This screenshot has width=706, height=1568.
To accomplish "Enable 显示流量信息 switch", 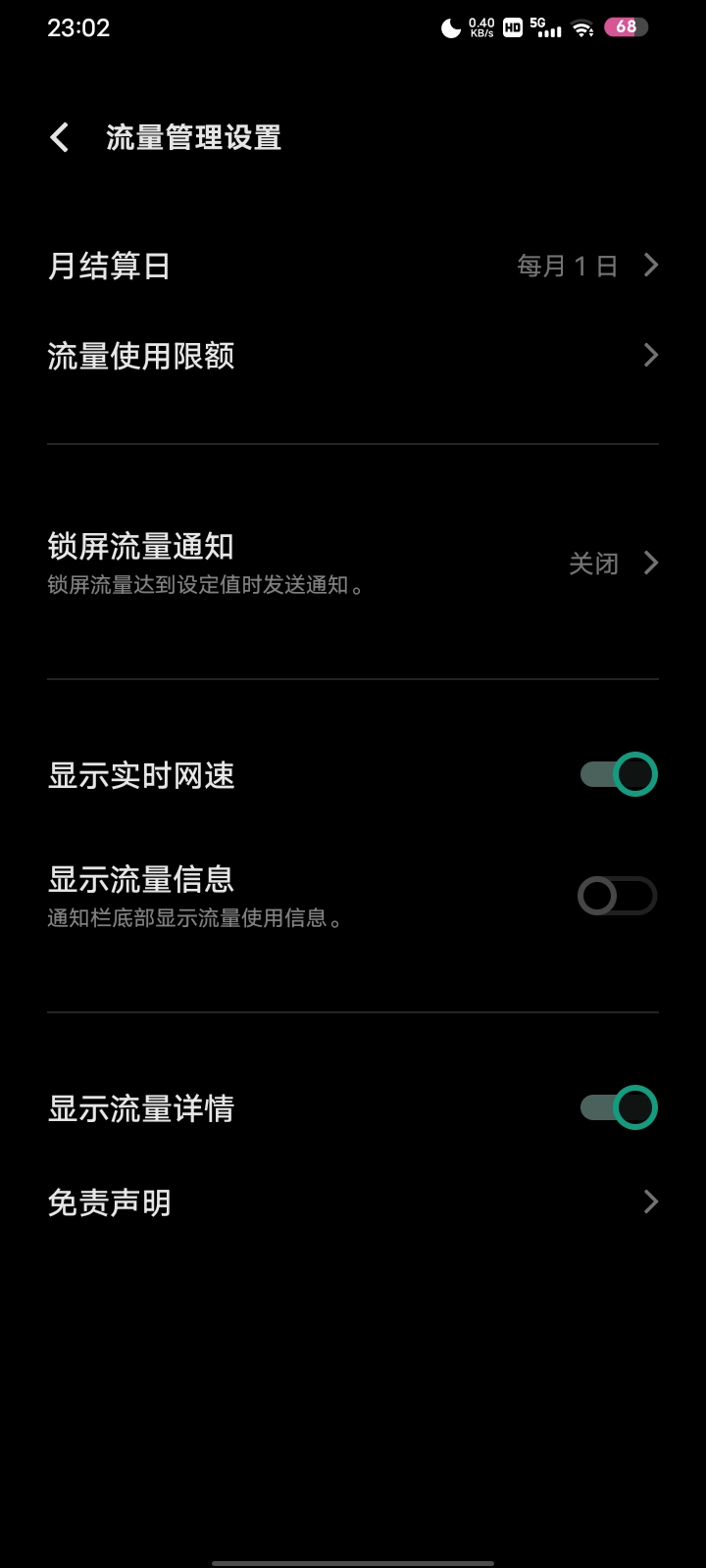I will (618, 896).
